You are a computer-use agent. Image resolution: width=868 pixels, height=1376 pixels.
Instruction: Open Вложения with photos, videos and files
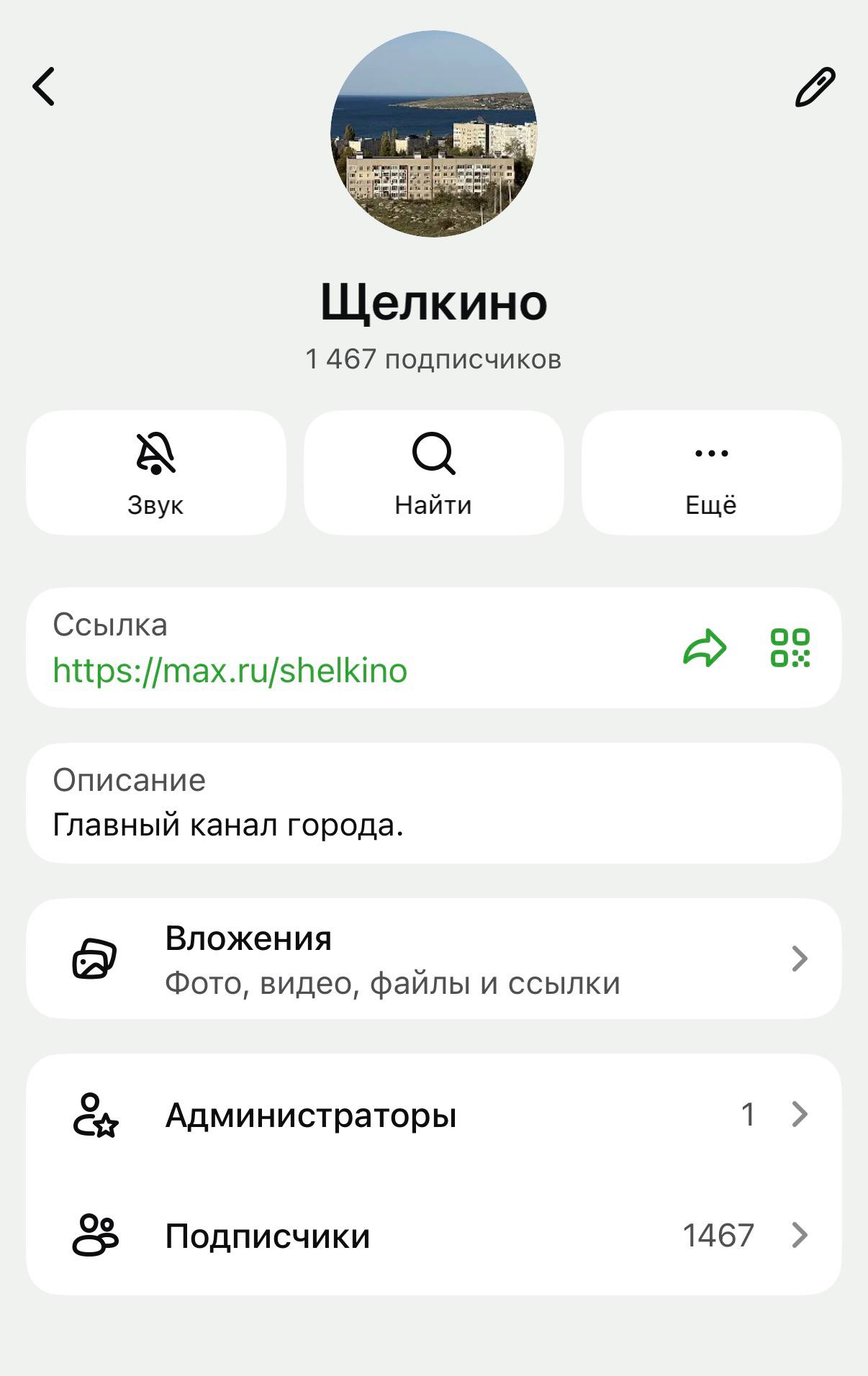tap(433, 959)
